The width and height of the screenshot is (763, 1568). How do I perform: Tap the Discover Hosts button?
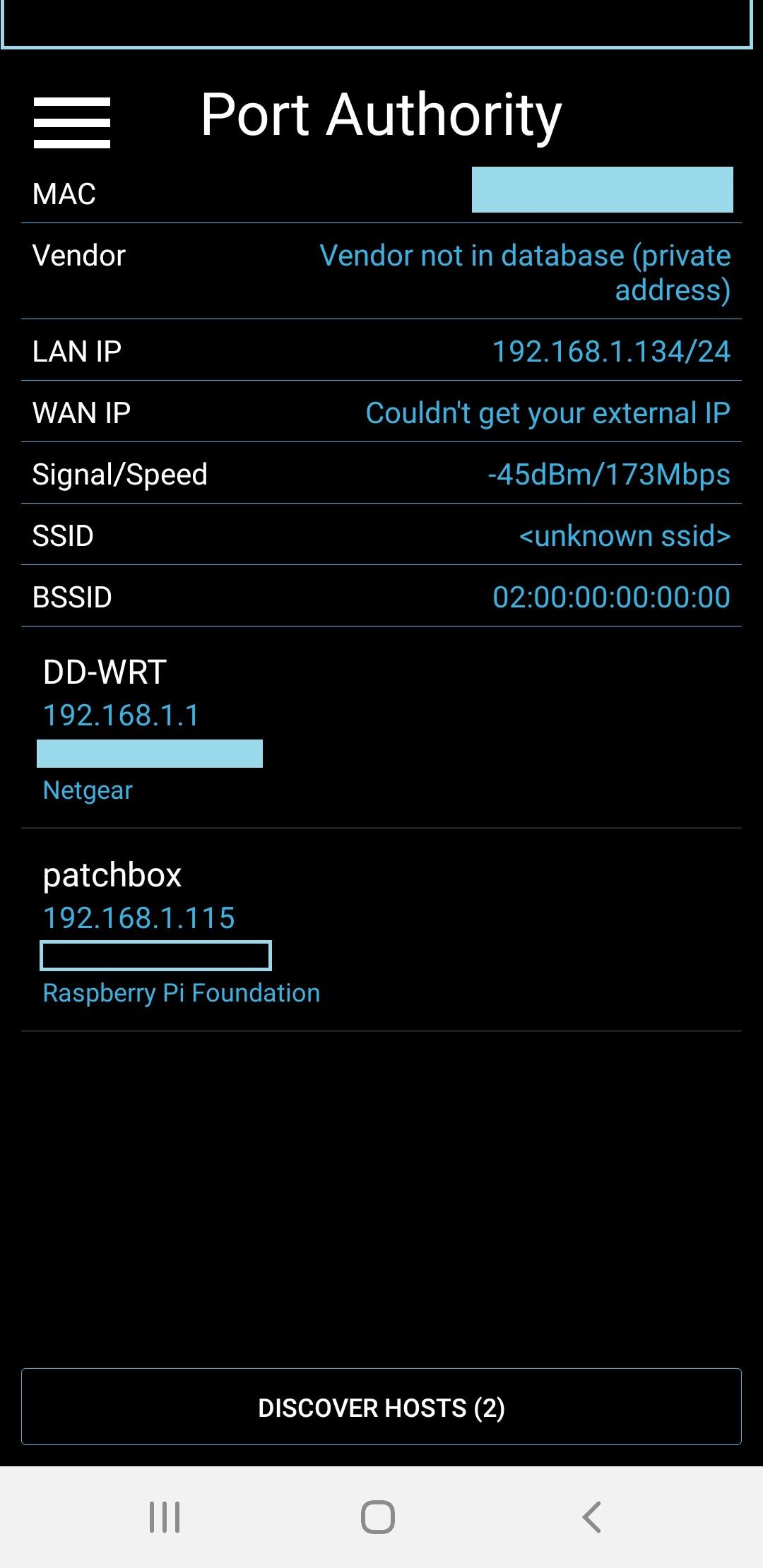[381, 1407]
